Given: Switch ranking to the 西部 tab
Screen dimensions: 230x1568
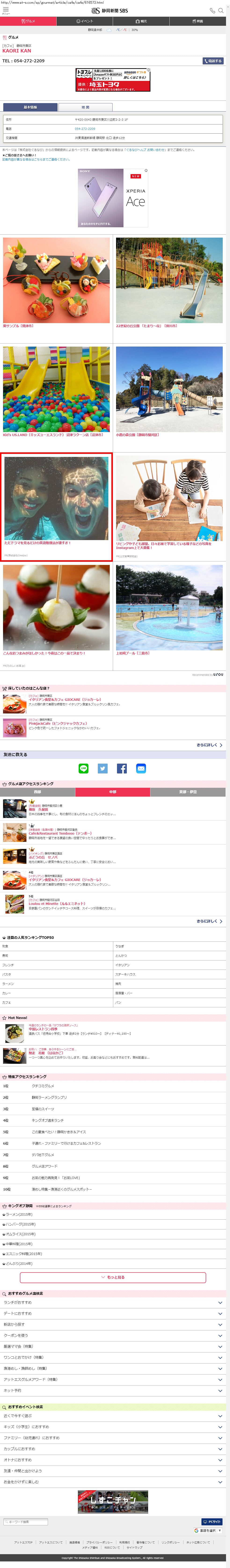Looking at the screenshot, I should [38, 792].
